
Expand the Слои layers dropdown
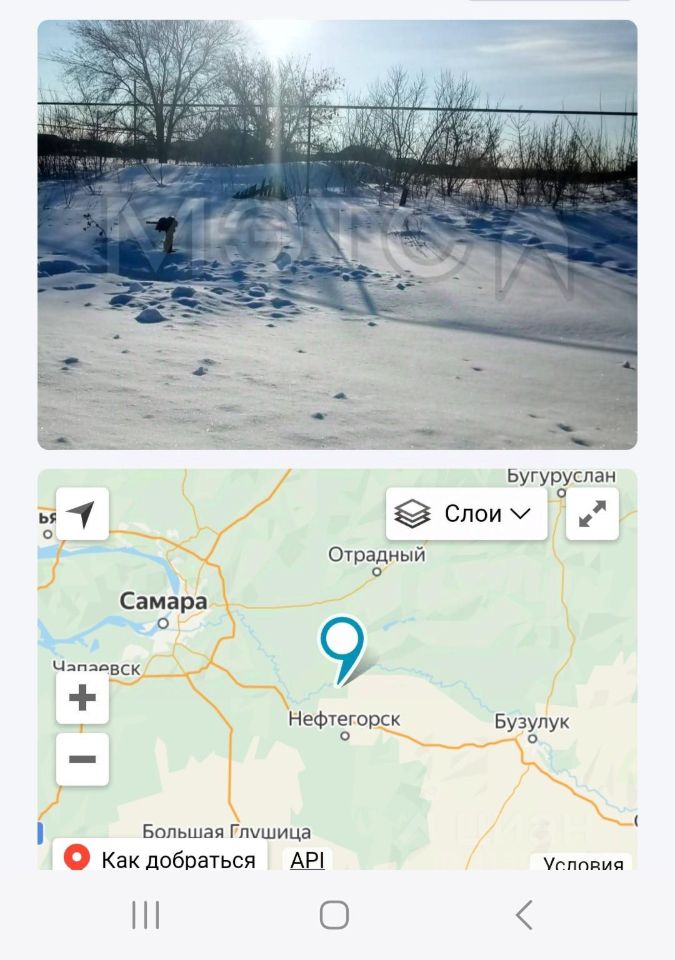[x=466, y=514]
